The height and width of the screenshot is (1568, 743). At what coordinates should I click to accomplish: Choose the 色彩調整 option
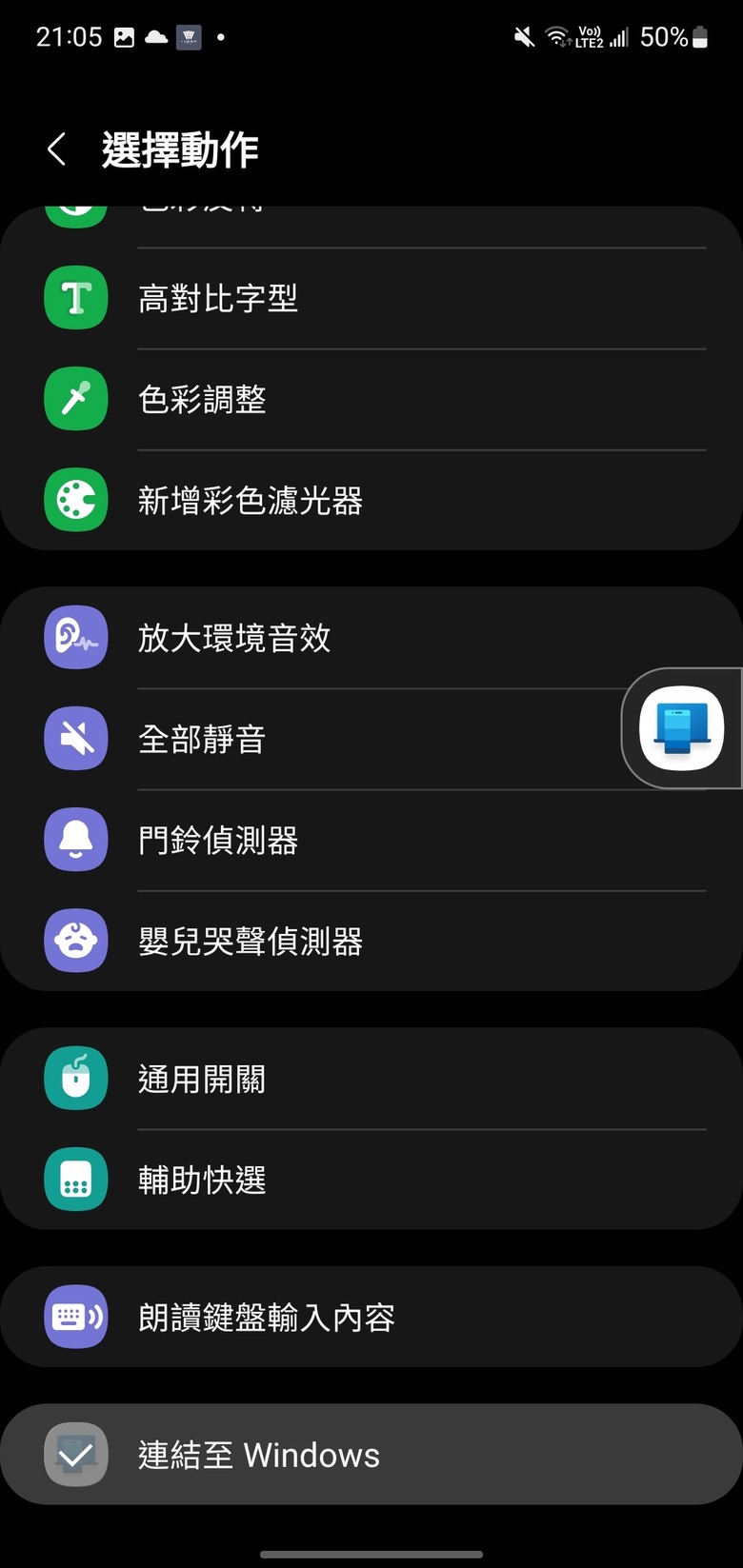371,400
